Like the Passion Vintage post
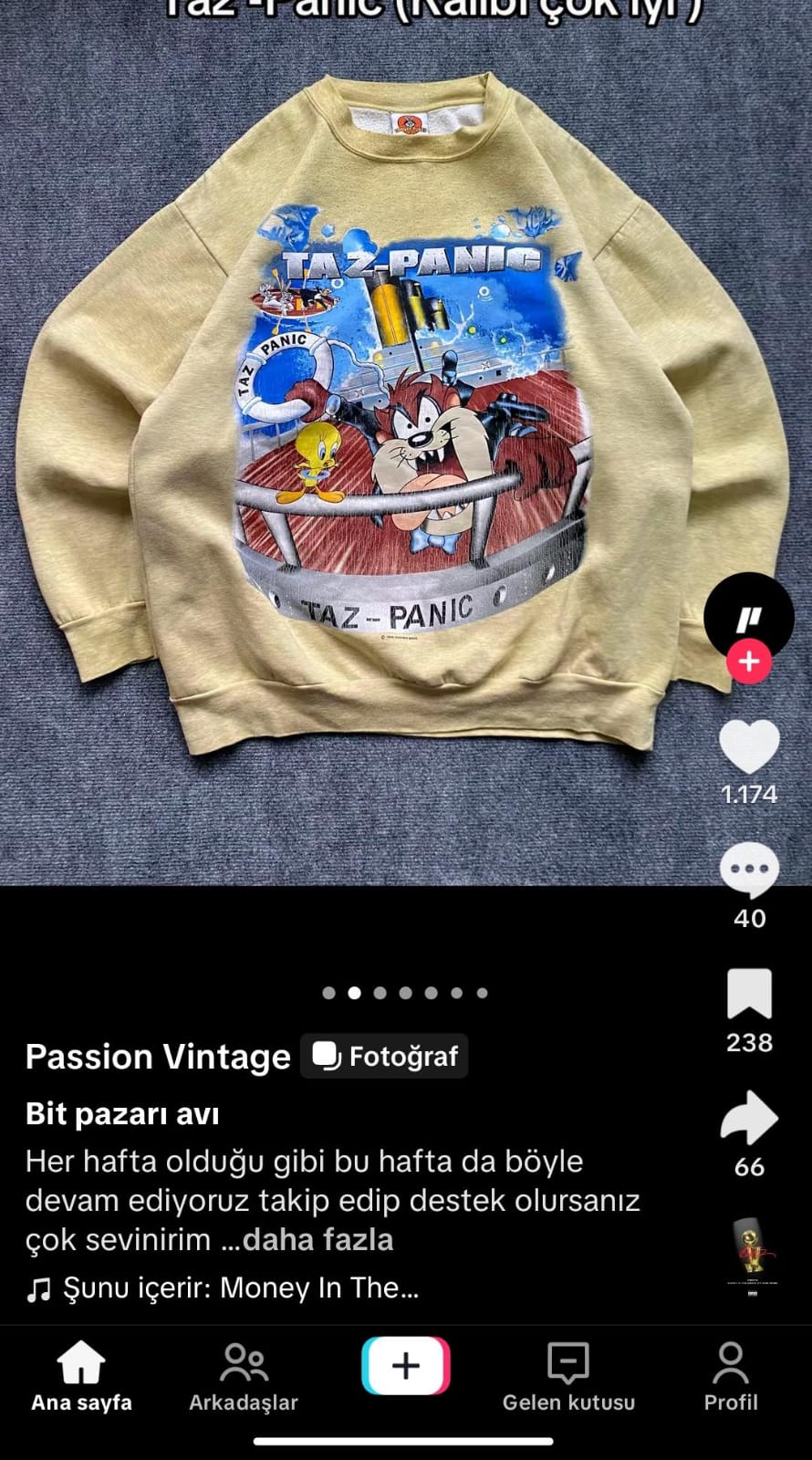The width and height of the screenshot is (812, 1460). 749,746
